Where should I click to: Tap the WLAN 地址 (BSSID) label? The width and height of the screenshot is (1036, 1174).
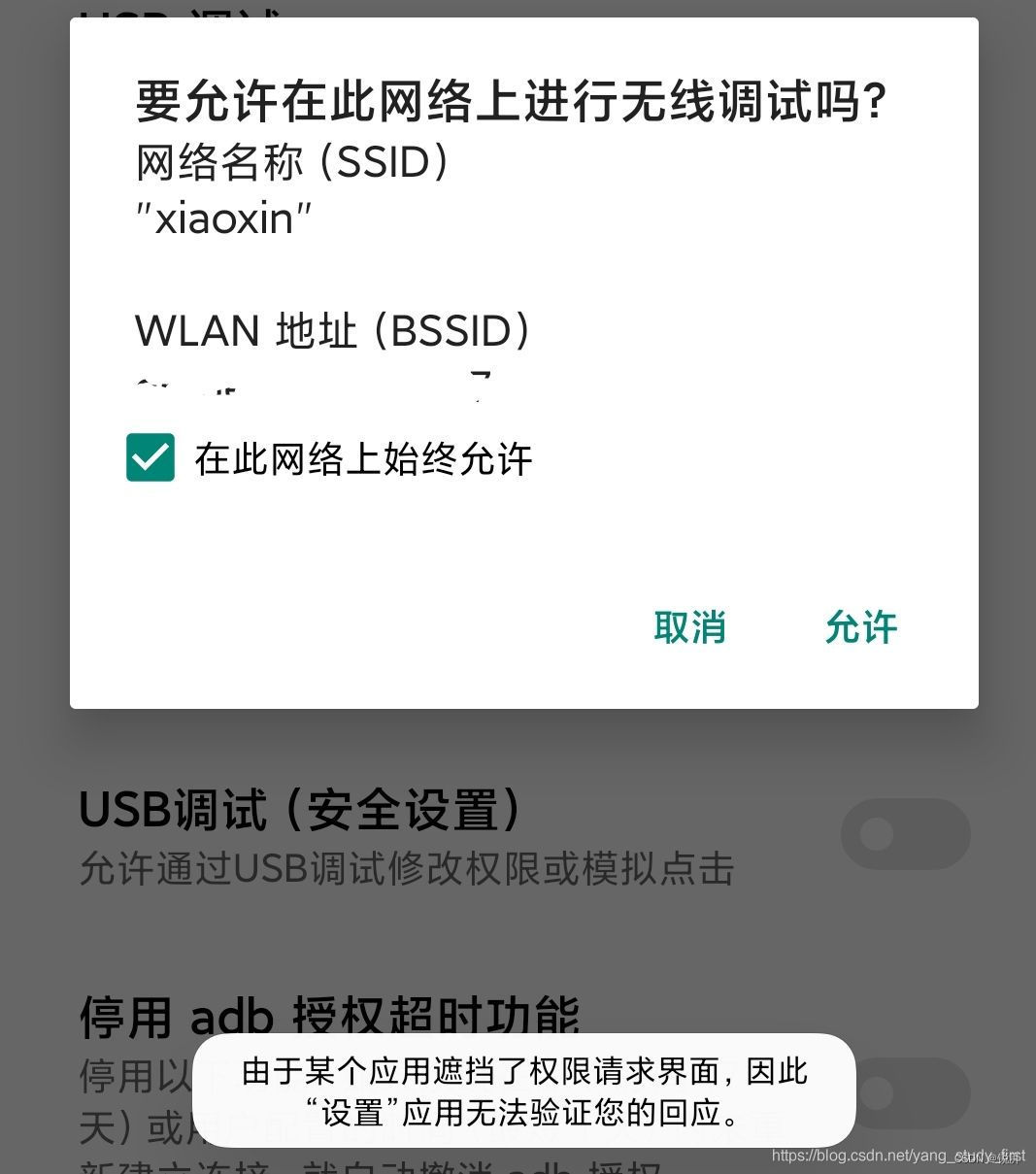pyautogui.click(x=332, y=330)
